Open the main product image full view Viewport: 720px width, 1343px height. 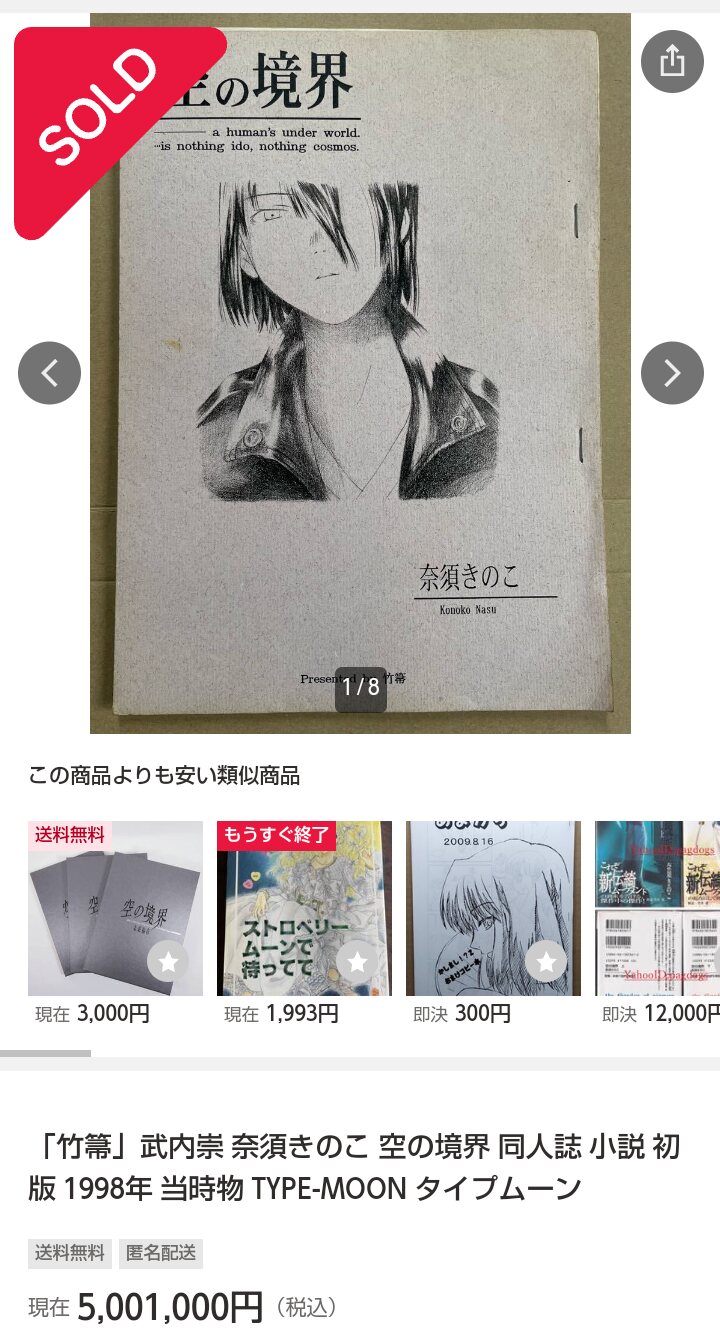click(360, 400)
